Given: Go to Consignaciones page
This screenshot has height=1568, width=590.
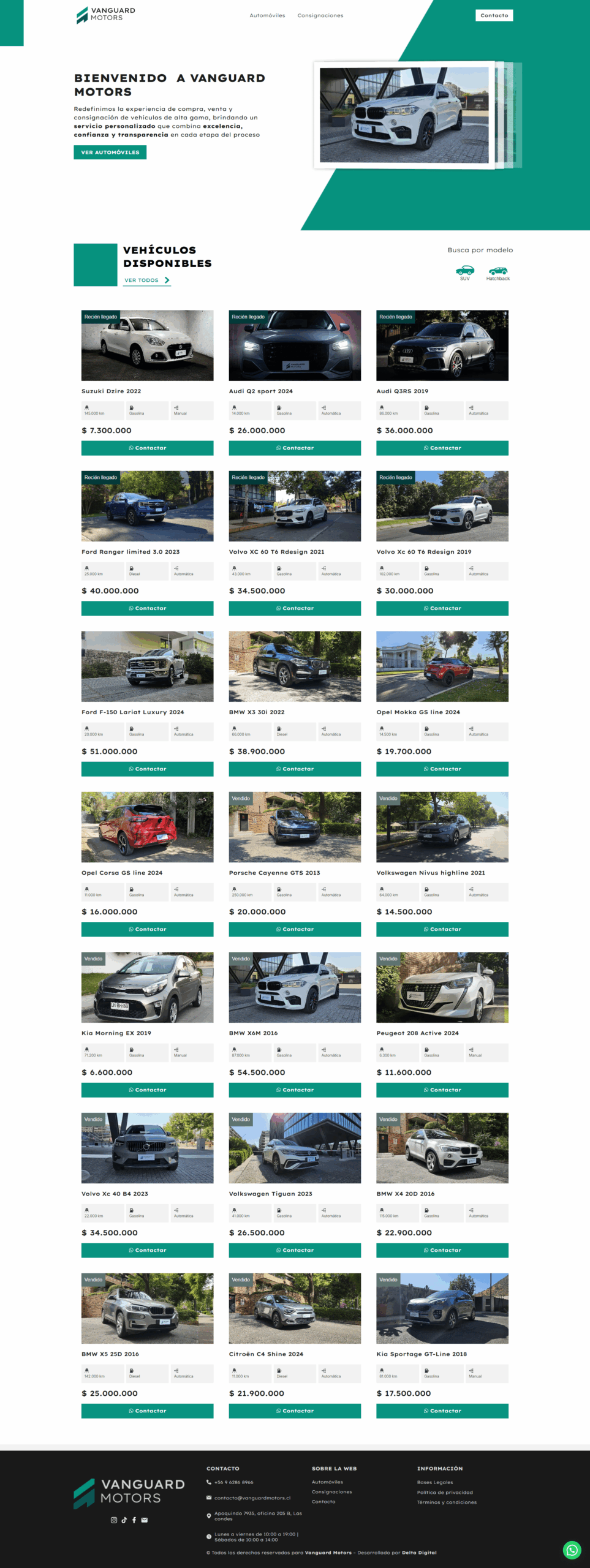Looking at the screenshot, I should 320,15.
